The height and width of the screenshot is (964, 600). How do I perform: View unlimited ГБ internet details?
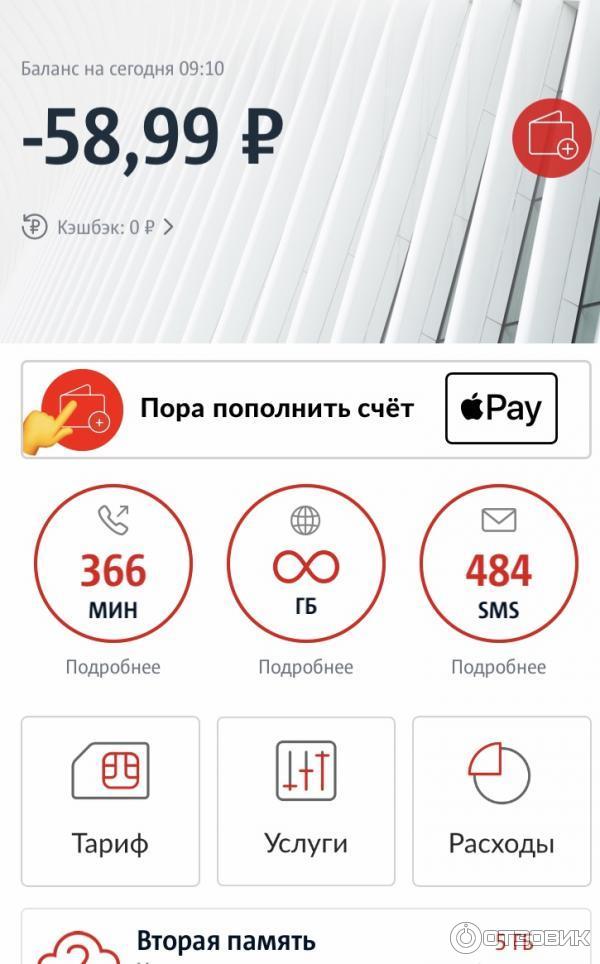tap(306, 573)
